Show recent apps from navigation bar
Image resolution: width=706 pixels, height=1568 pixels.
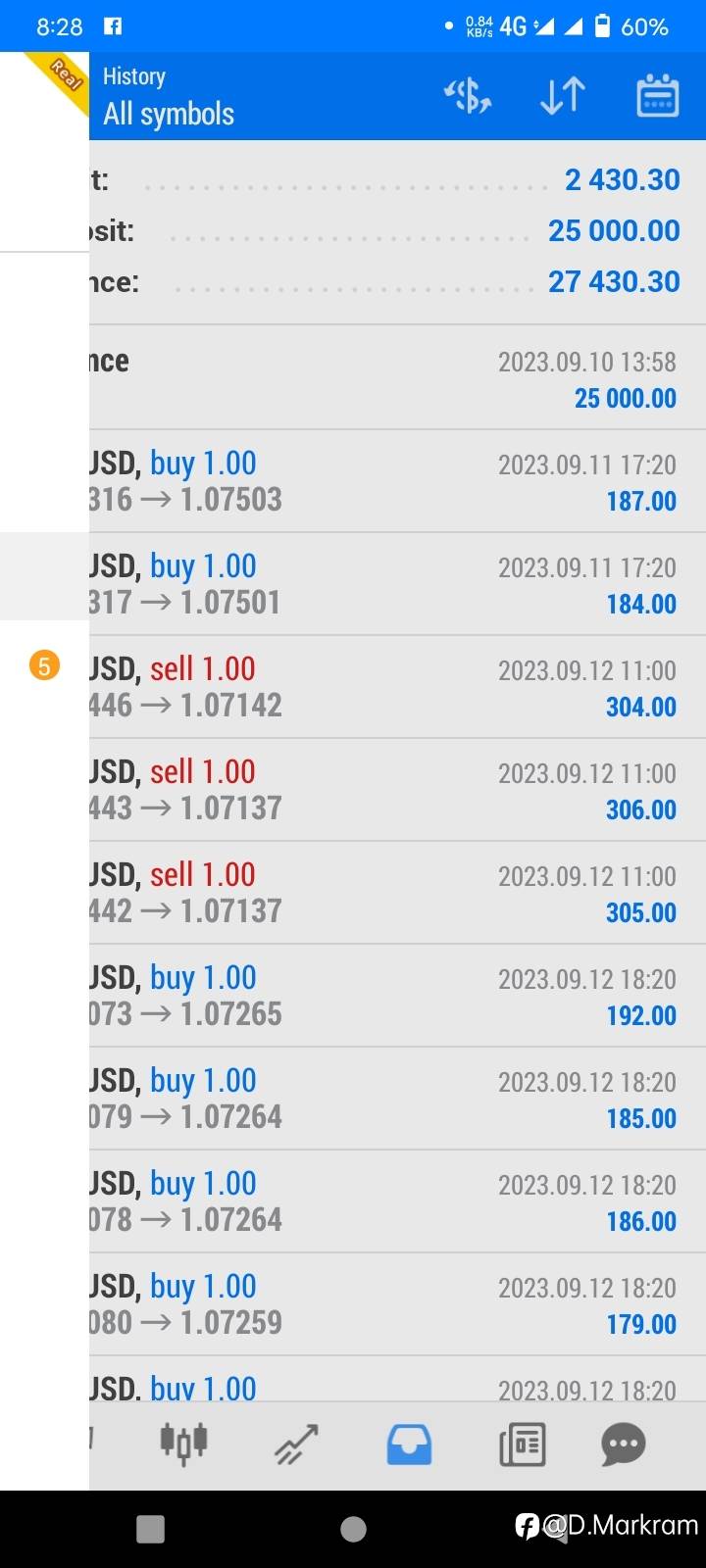click(150, 1529)
